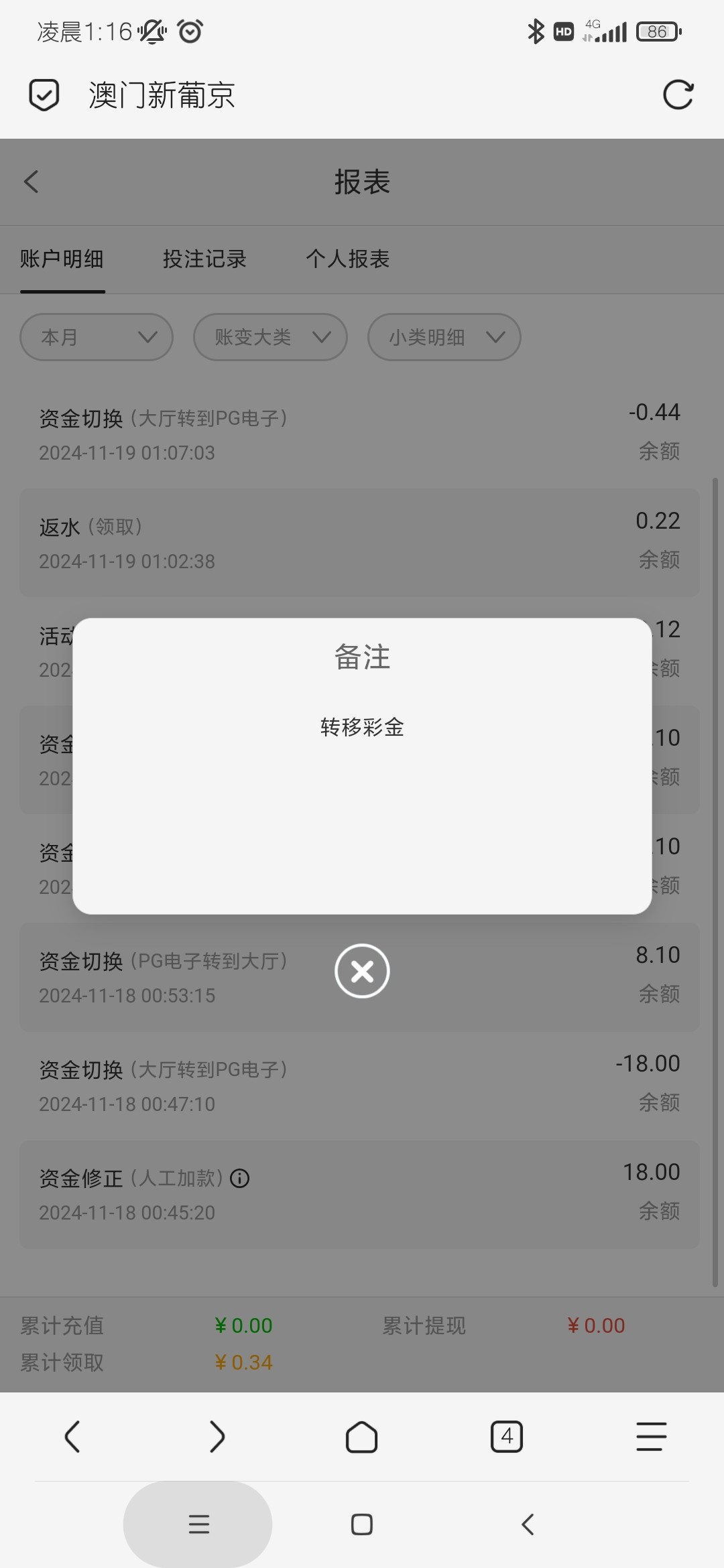
Task: Go back from the 报表 page
Action: point(32,182)
